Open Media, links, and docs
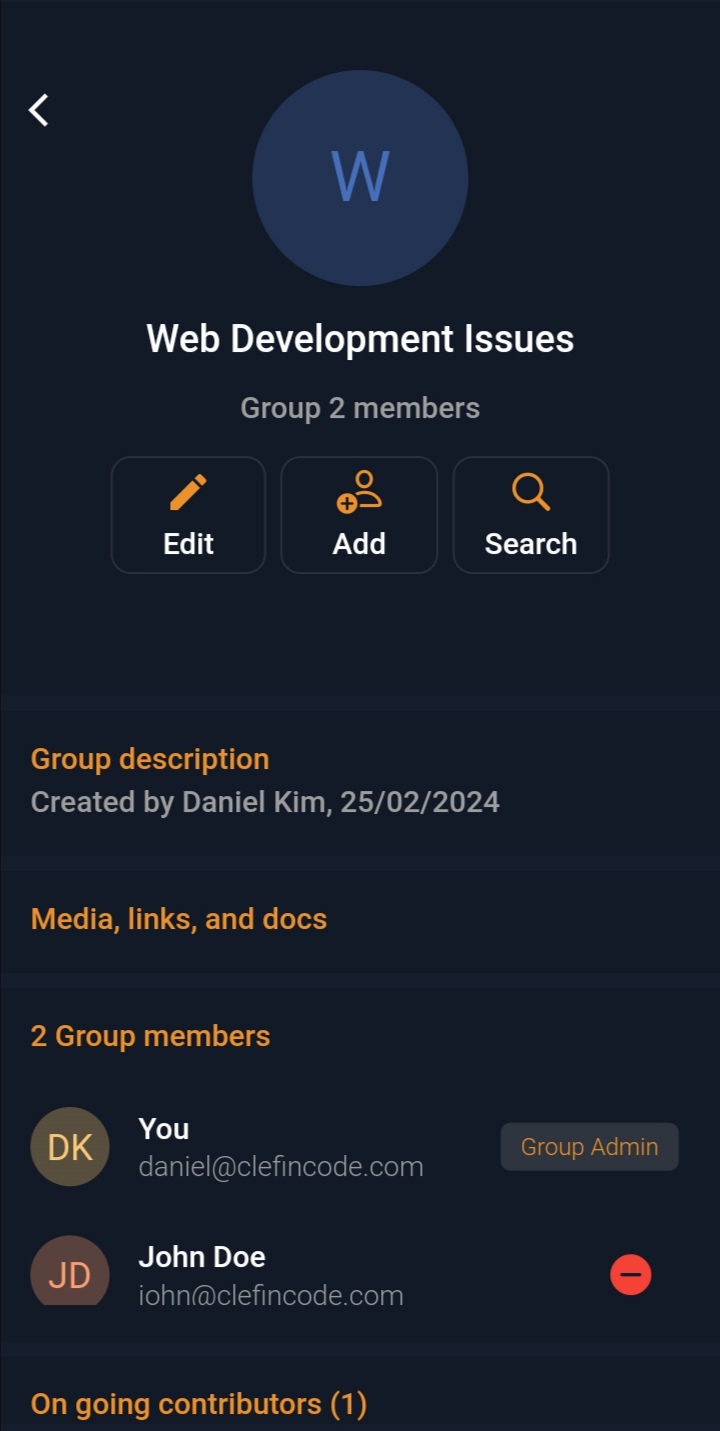The width and height of the screenshot is (720, 1431). 179,919
